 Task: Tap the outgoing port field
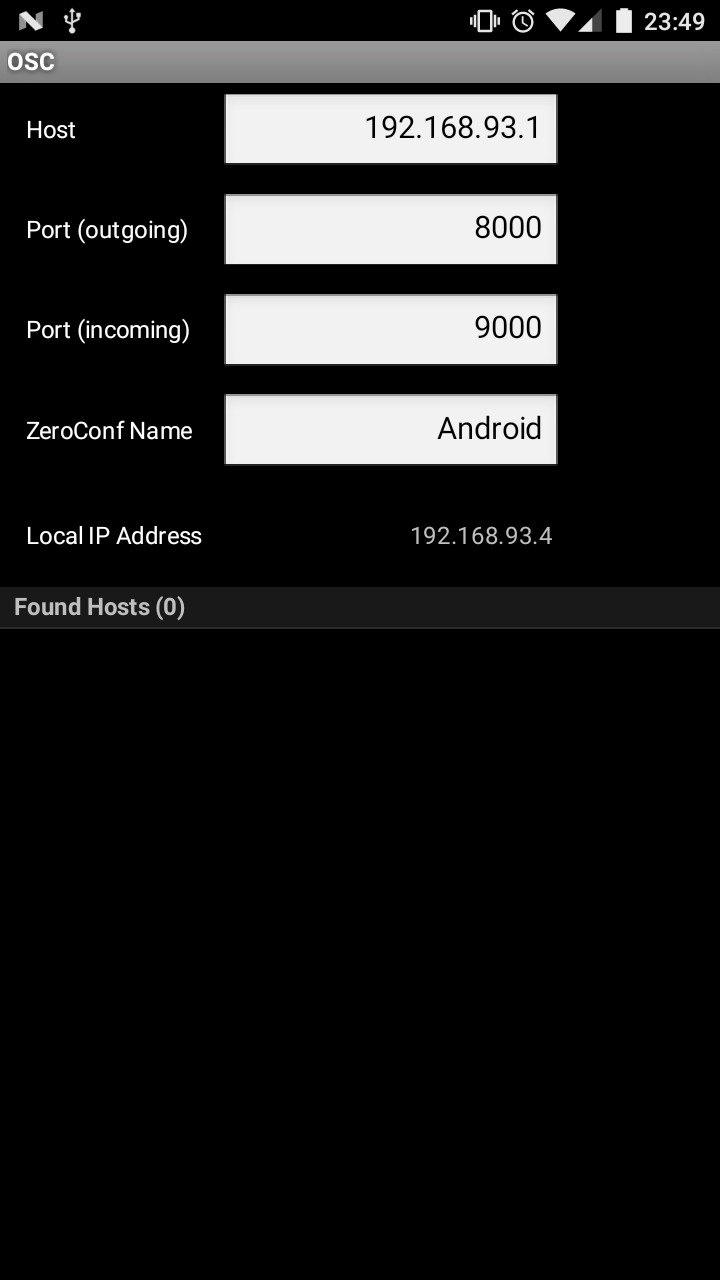[x=391, y=229]
